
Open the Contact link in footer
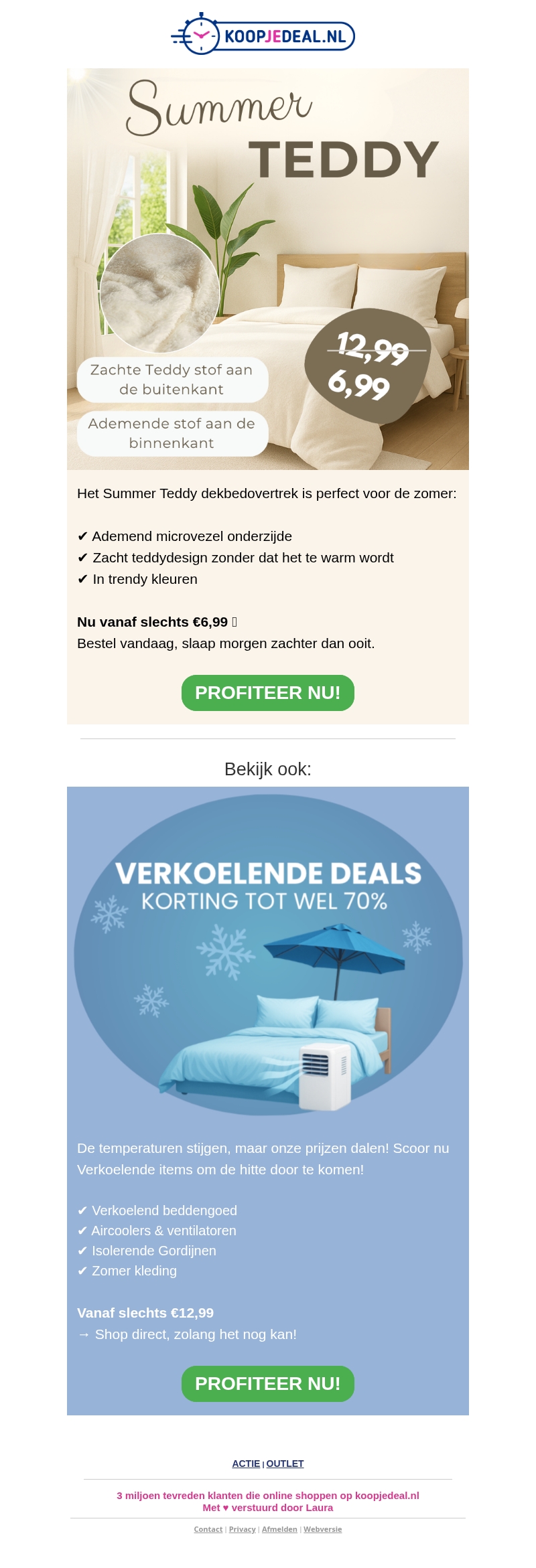coord(208,1529)
